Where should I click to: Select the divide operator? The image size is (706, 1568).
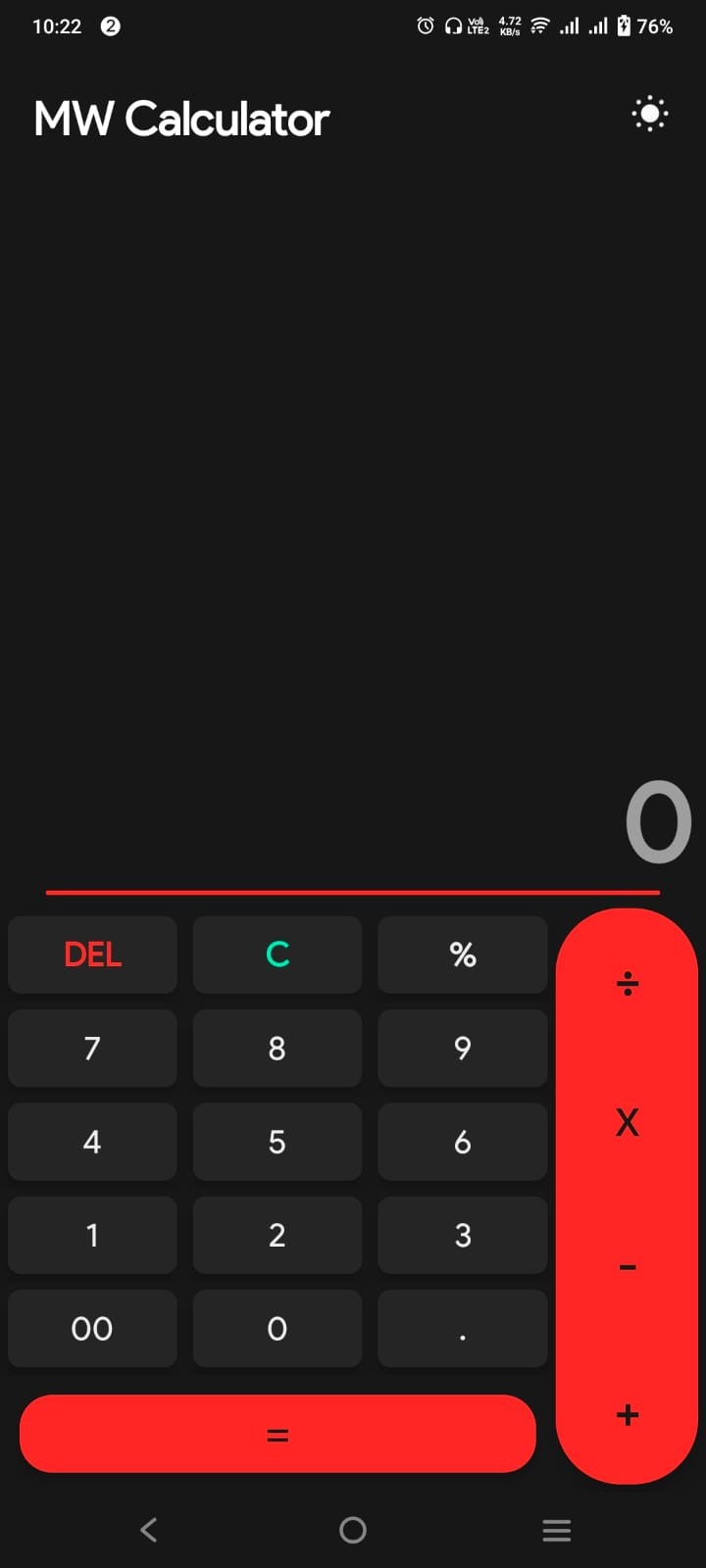(628, 983)
